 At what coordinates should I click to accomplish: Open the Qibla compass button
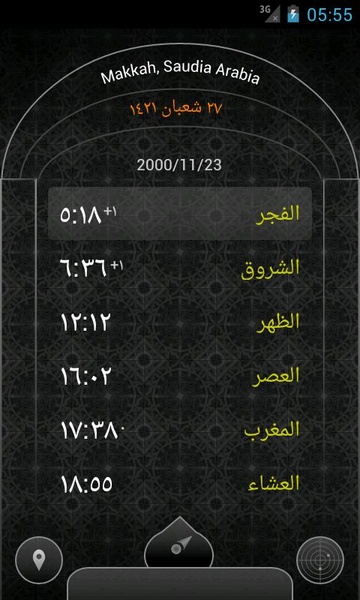(x=179, y=543)
